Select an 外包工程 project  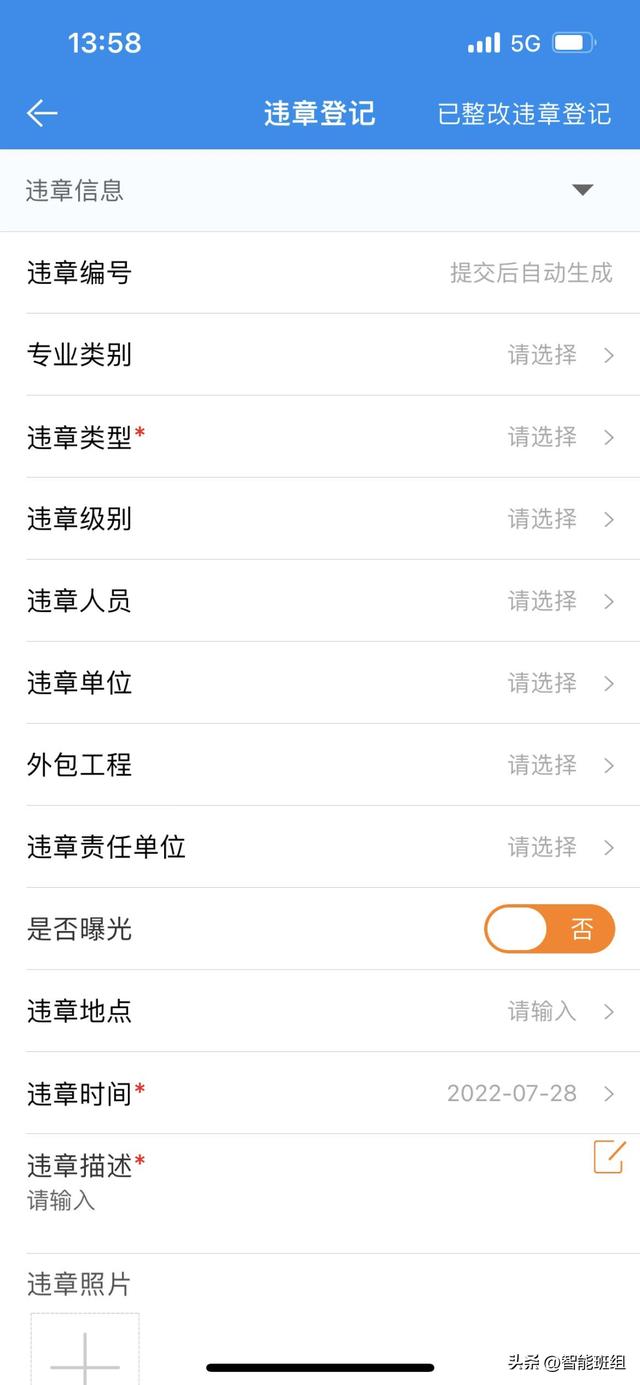pyautogui.click(x=558, y=765)
